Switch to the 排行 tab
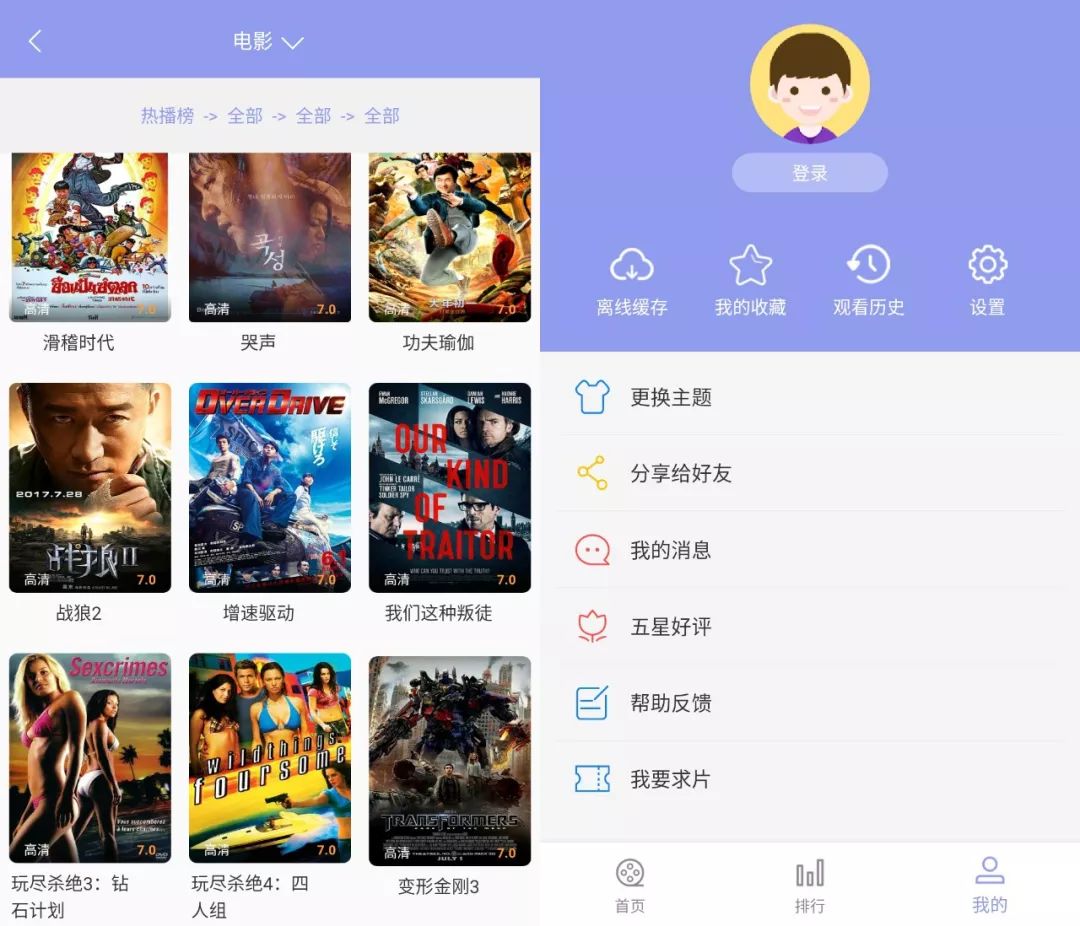1080x926 pixels. point(810,886)
